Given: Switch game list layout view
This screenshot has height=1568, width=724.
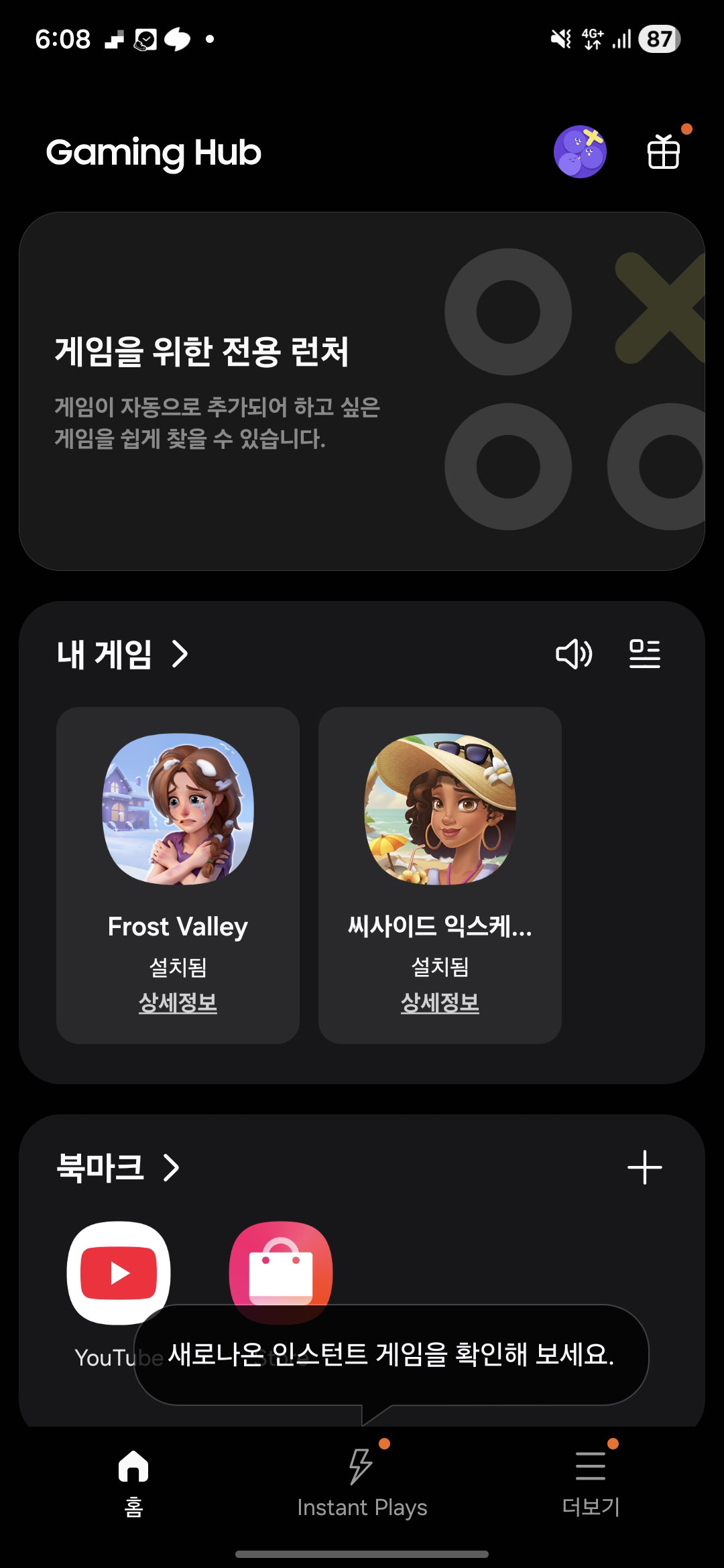Looking at the screenshot, I should [645, 654].
